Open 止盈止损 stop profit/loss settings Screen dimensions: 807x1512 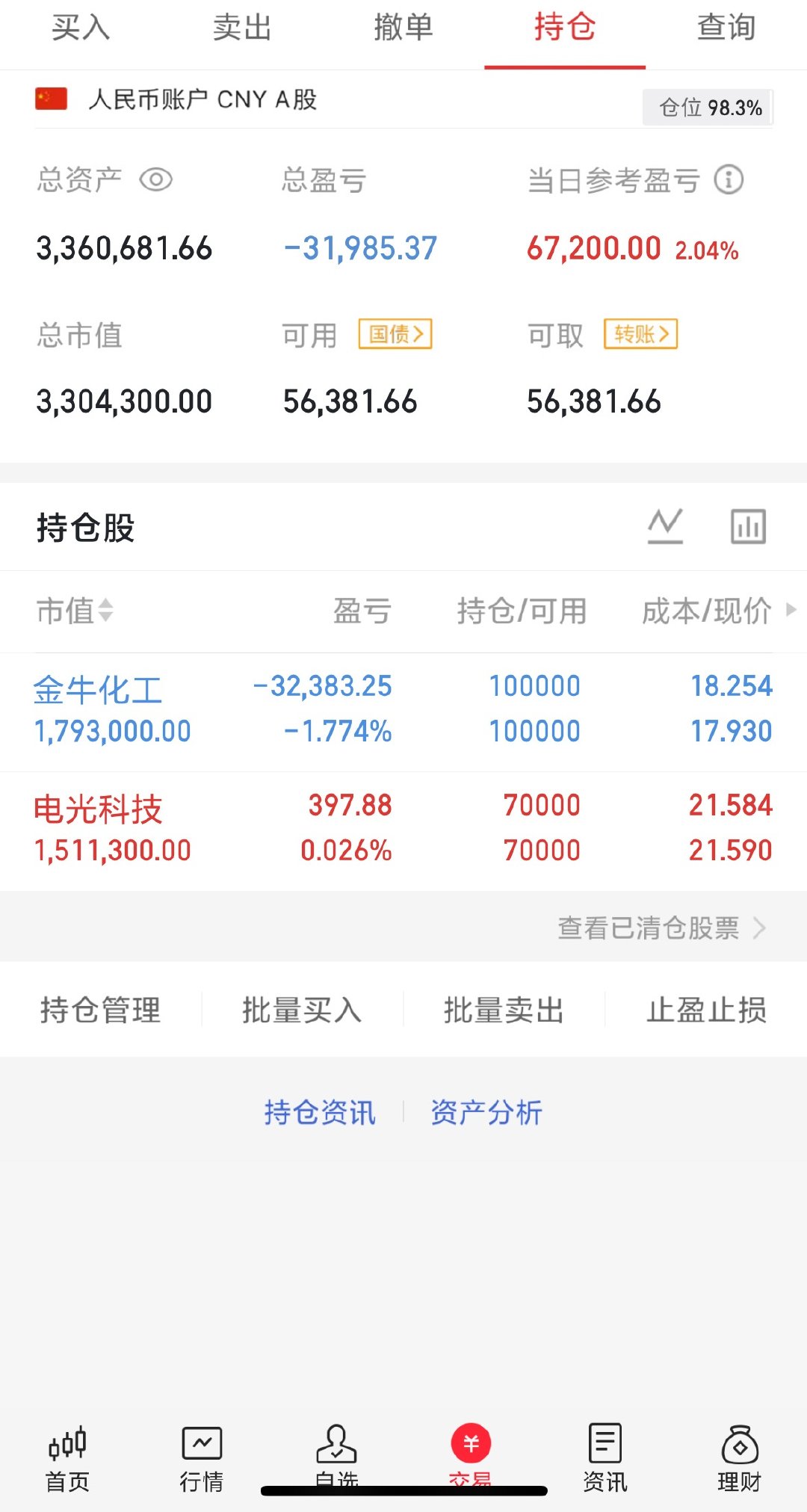tap(707, 1010)
